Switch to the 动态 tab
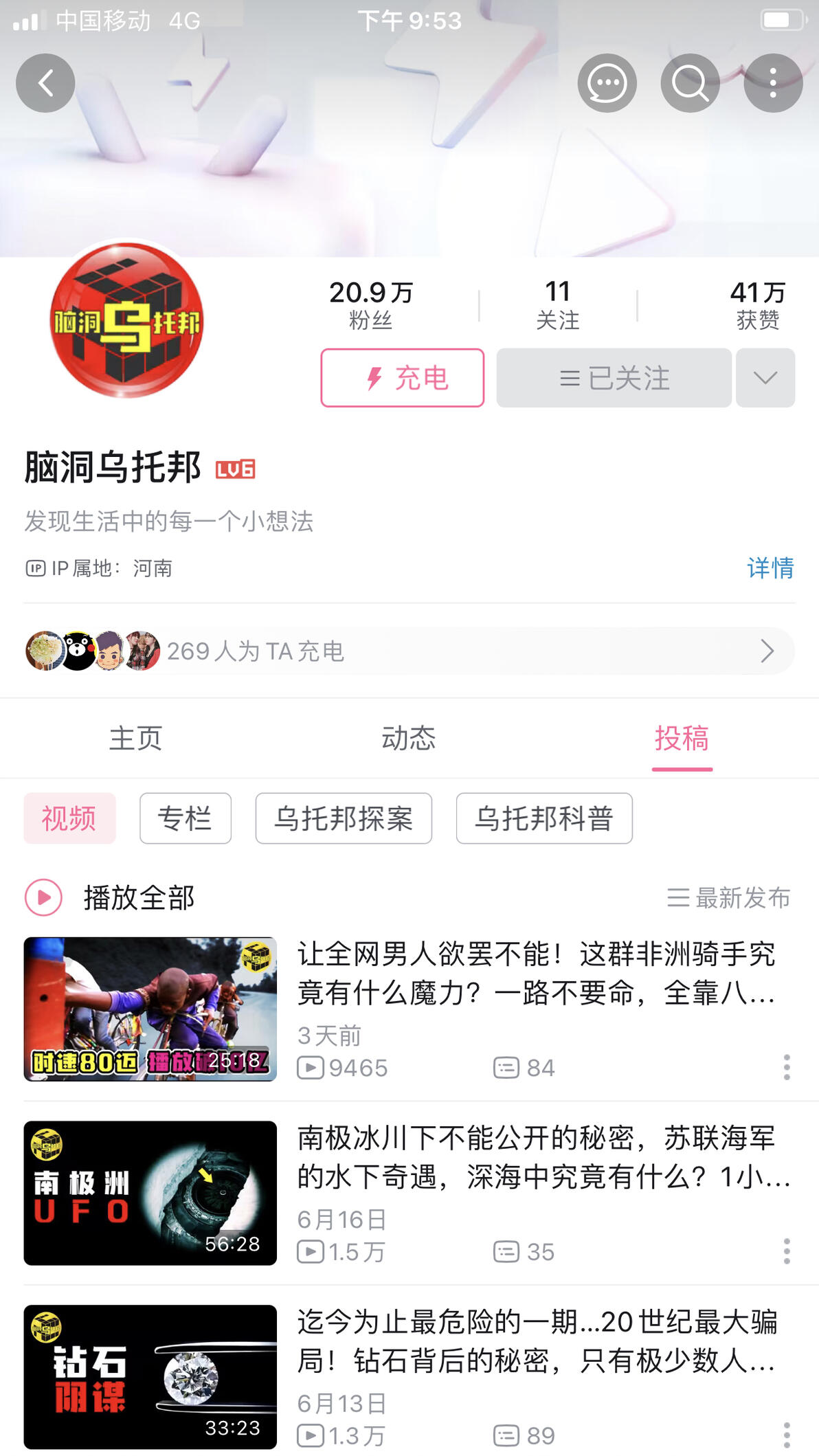 coord(409,739)
